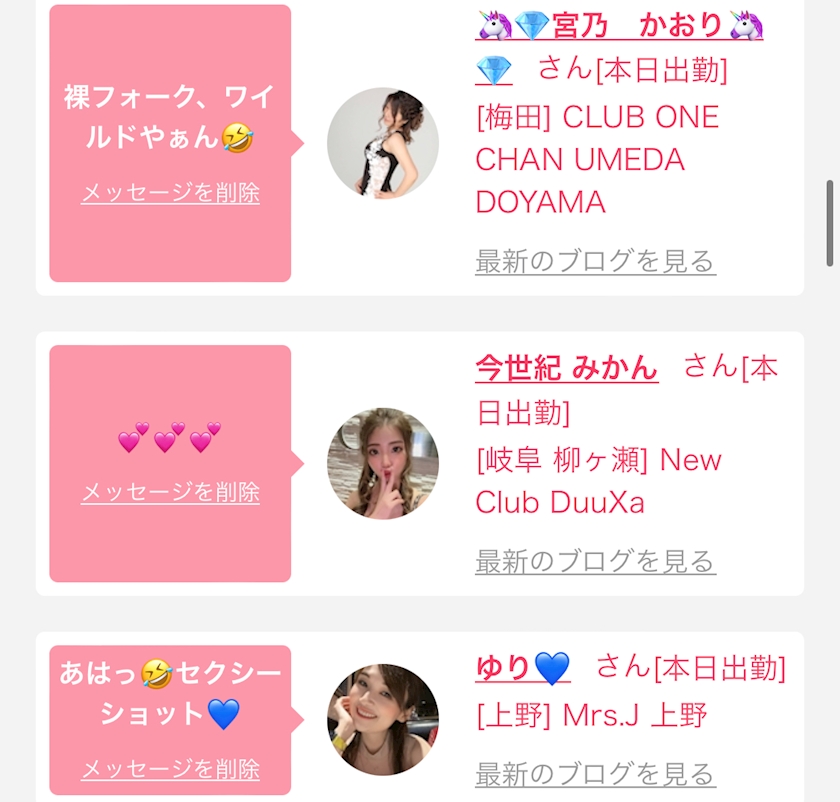
Task: Delete the three hearts message
Action: [x=170, y=492]
